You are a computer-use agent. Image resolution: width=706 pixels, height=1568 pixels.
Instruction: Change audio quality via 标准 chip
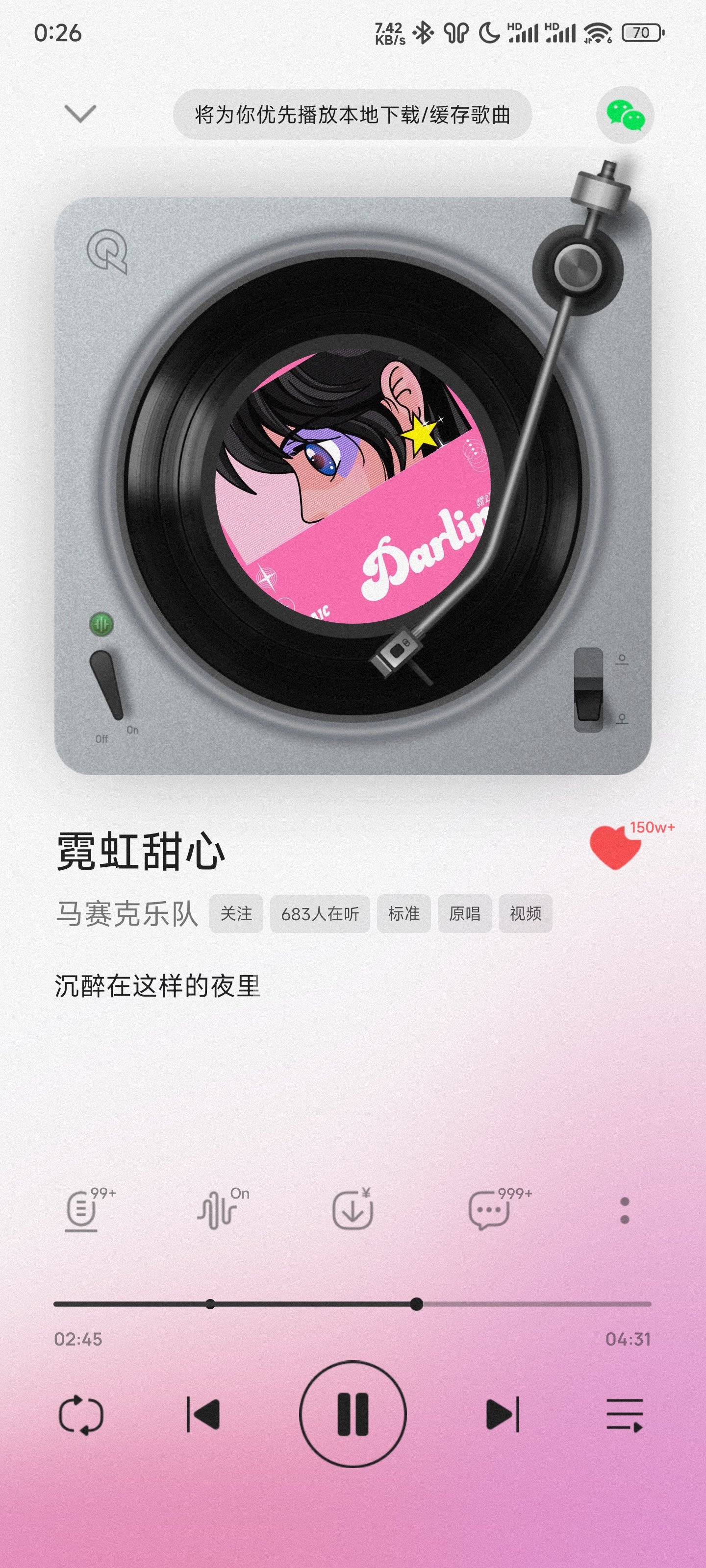[x=404, y=913]
